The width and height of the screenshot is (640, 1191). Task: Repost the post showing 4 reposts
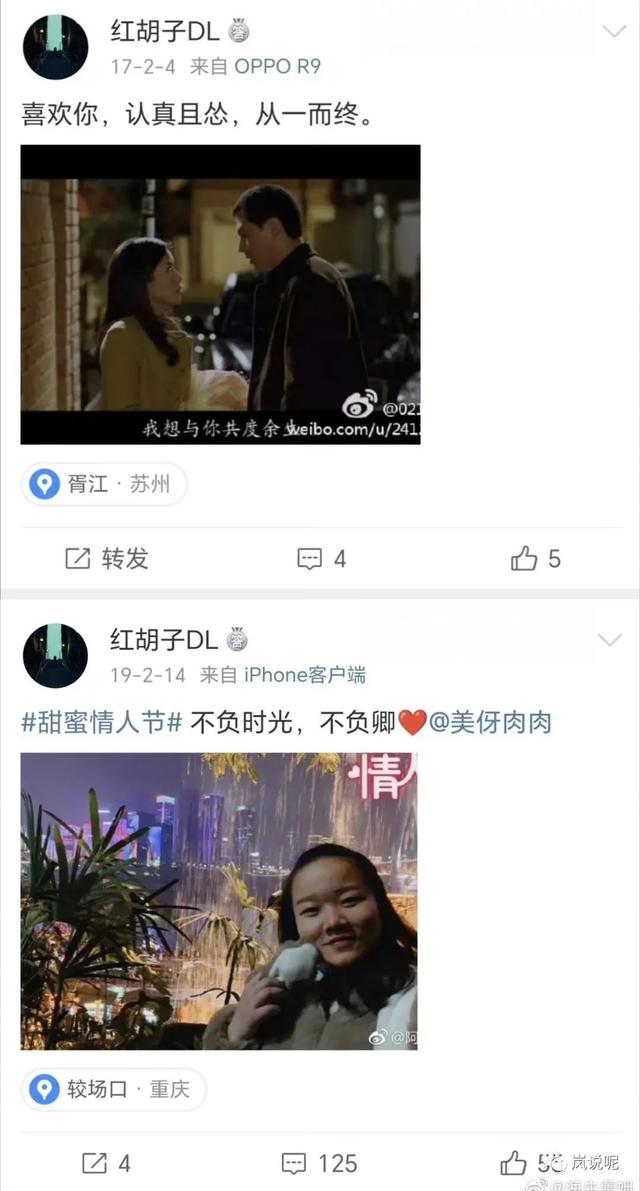pos(106,1163)
